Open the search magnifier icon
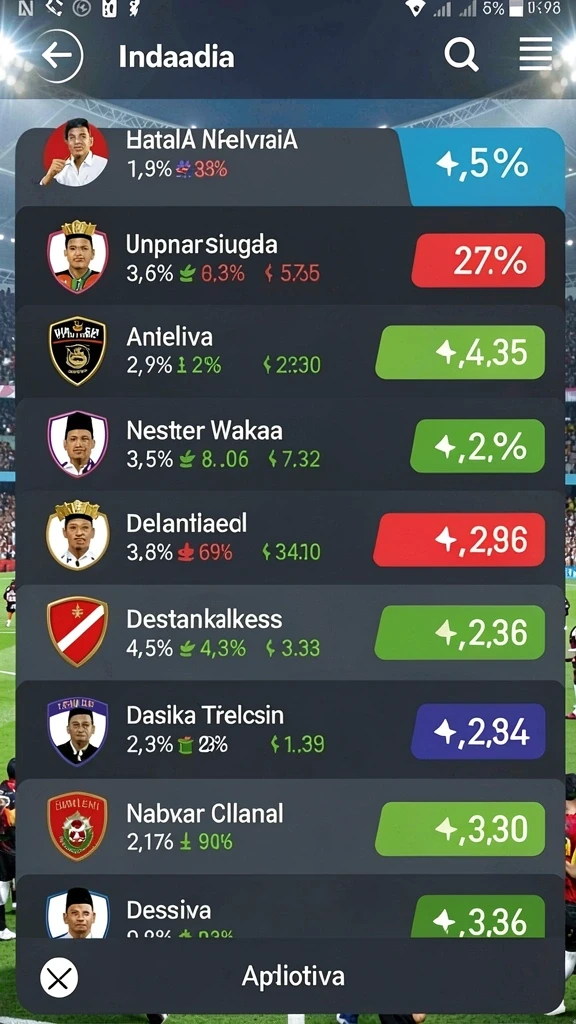The width and height of the screenshot is (576, 1024). point(461,55)
